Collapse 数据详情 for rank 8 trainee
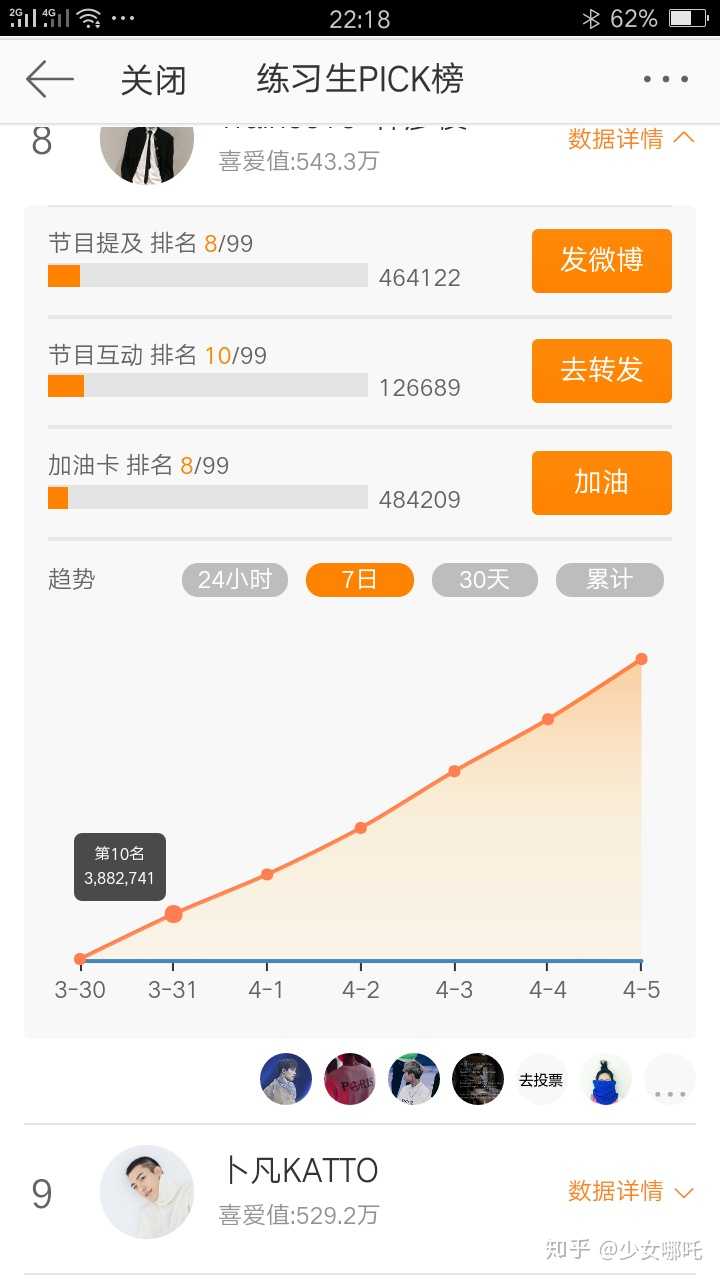 pyautogui.click(x=631, y=139)
